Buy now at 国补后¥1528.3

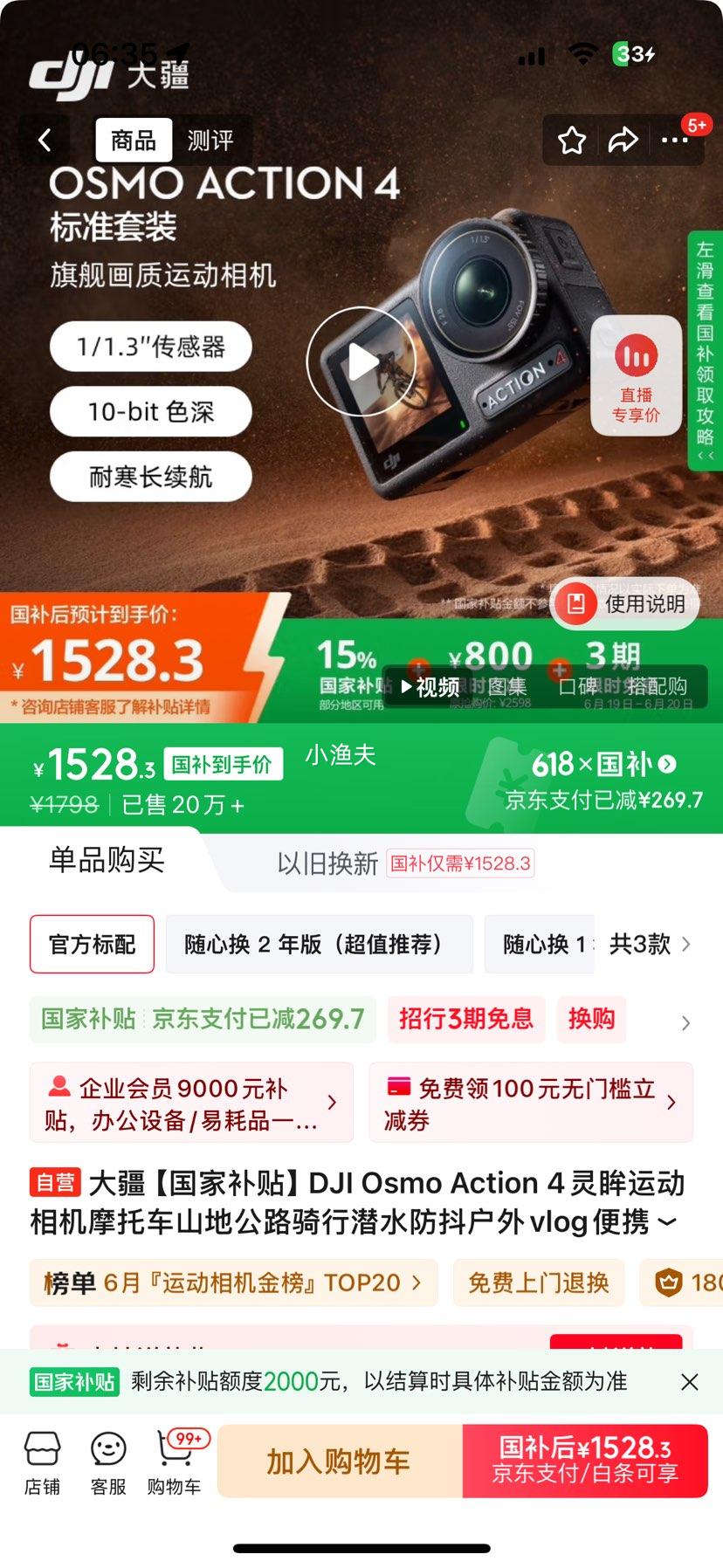click(584, 1461)
